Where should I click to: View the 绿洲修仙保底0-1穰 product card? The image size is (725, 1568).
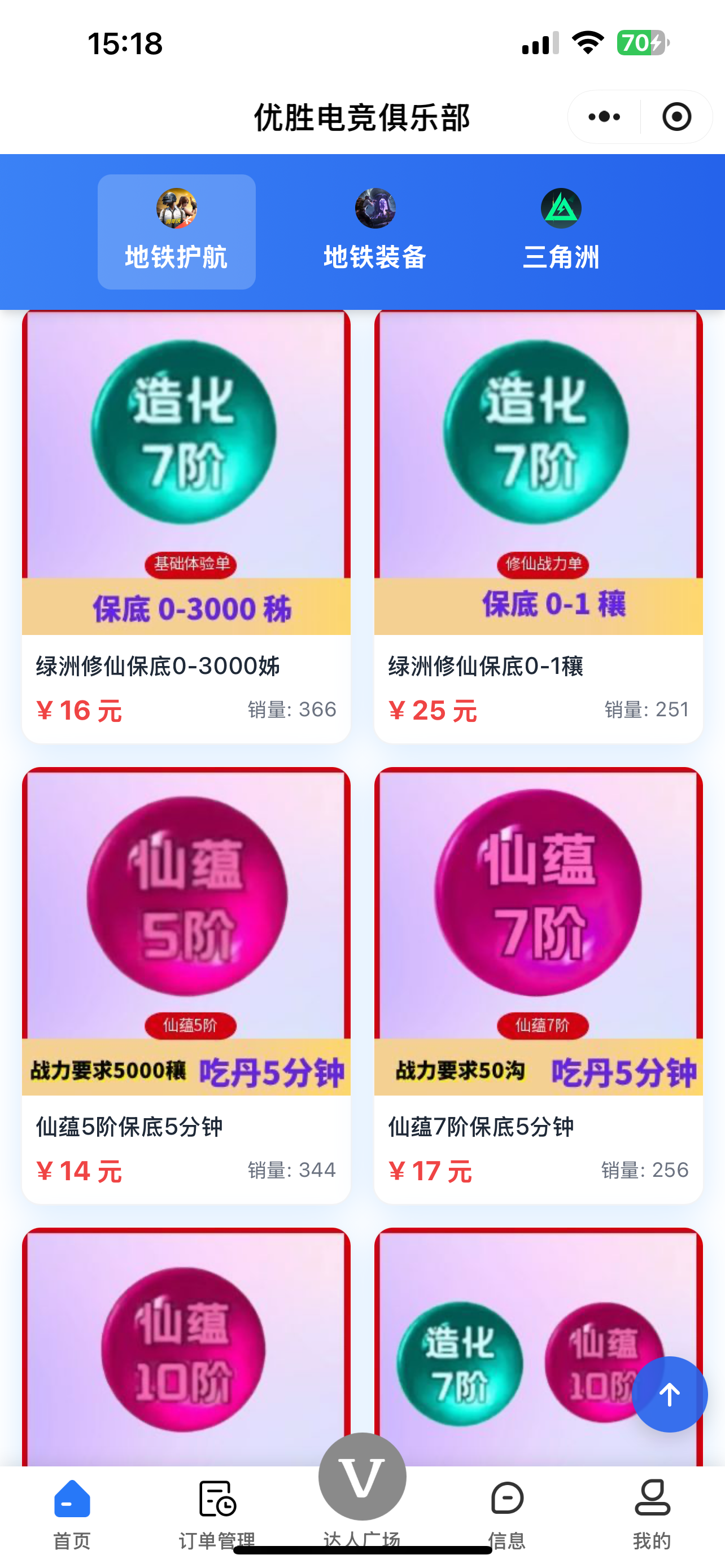pos(538,527)
